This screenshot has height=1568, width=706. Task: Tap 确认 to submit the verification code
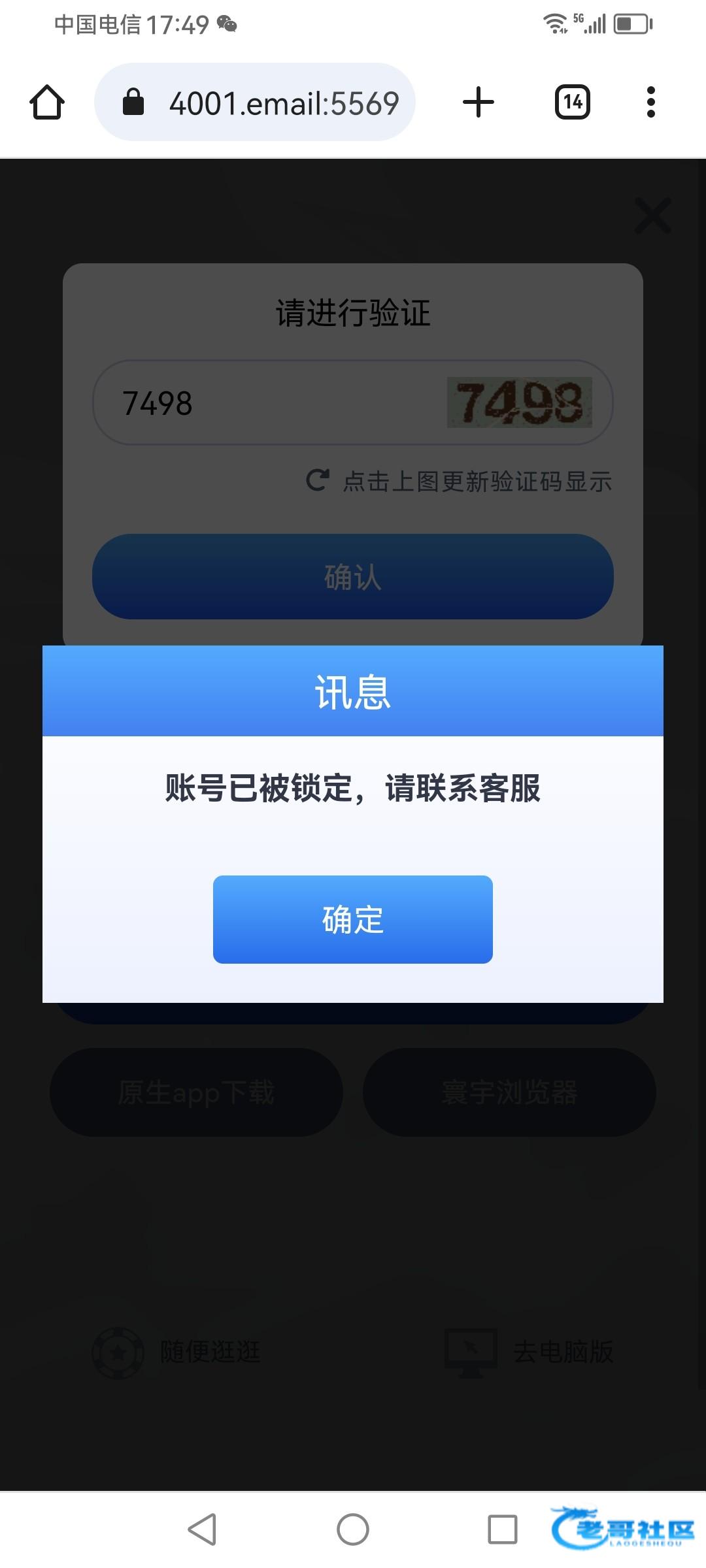coord(352,577)
